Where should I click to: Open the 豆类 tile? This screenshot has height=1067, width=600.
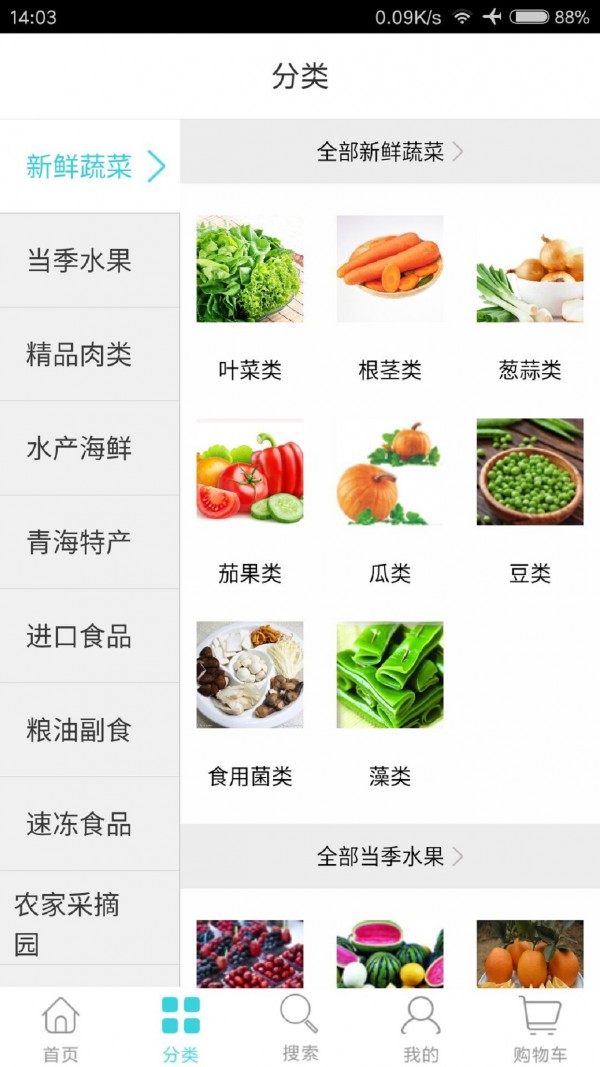[x=530, y=495]
